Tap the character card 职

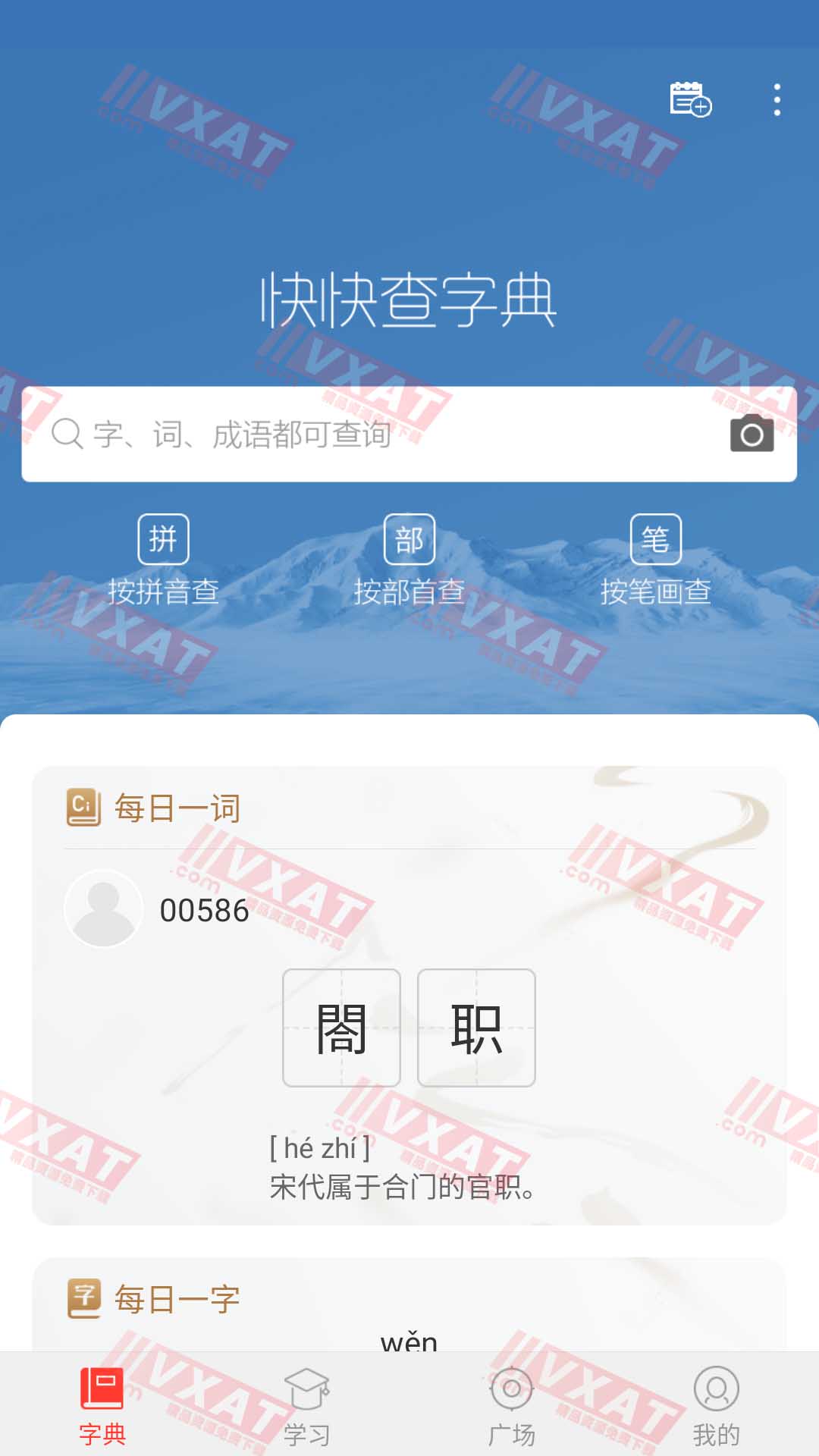click(477, 1028)
